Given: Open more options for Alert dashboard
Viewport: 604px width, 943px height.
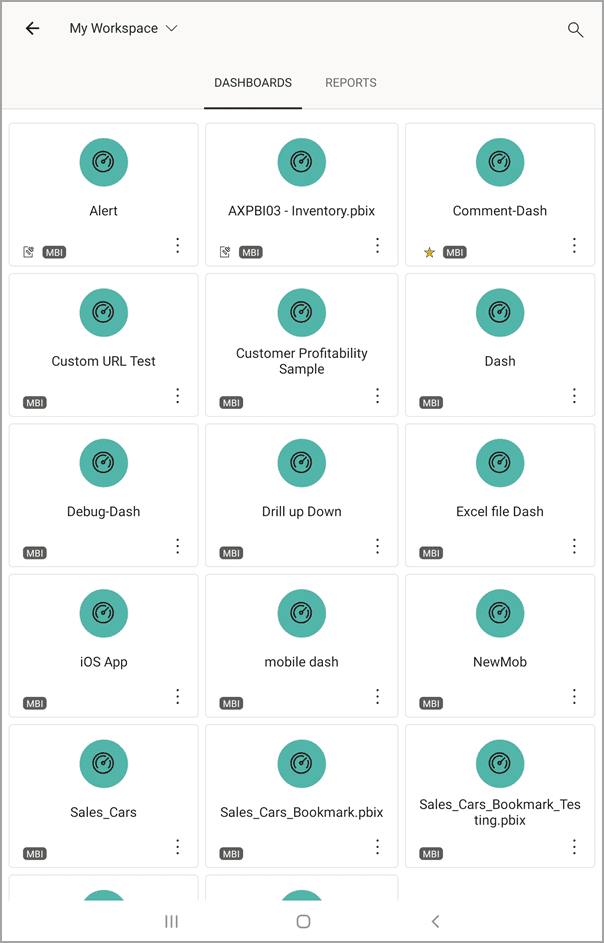Looking at the screenshot, I should 178,245.
